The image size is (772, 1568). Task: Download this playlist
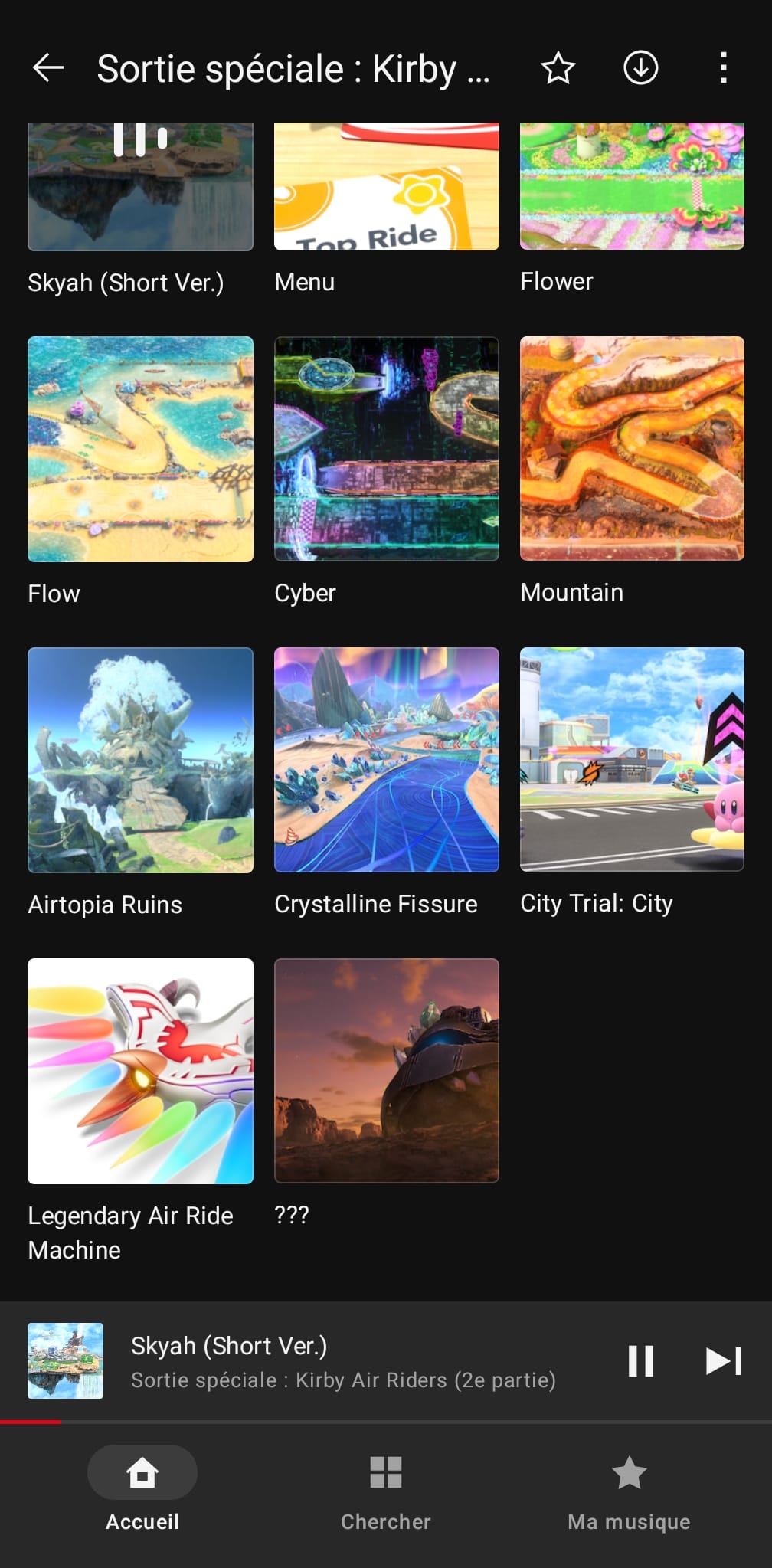tap(640, 68)
